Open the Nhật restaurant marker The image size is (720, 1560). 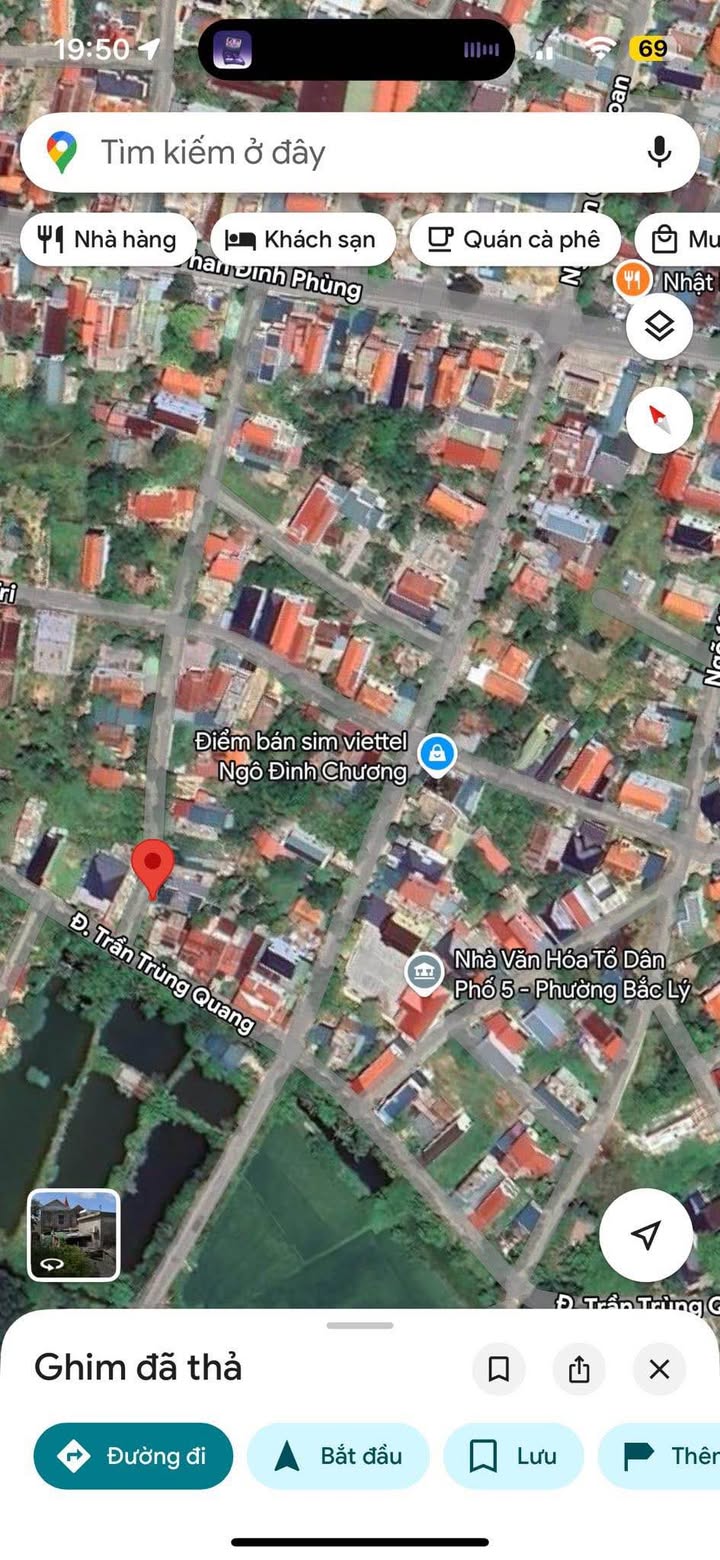tap(632, 280)
